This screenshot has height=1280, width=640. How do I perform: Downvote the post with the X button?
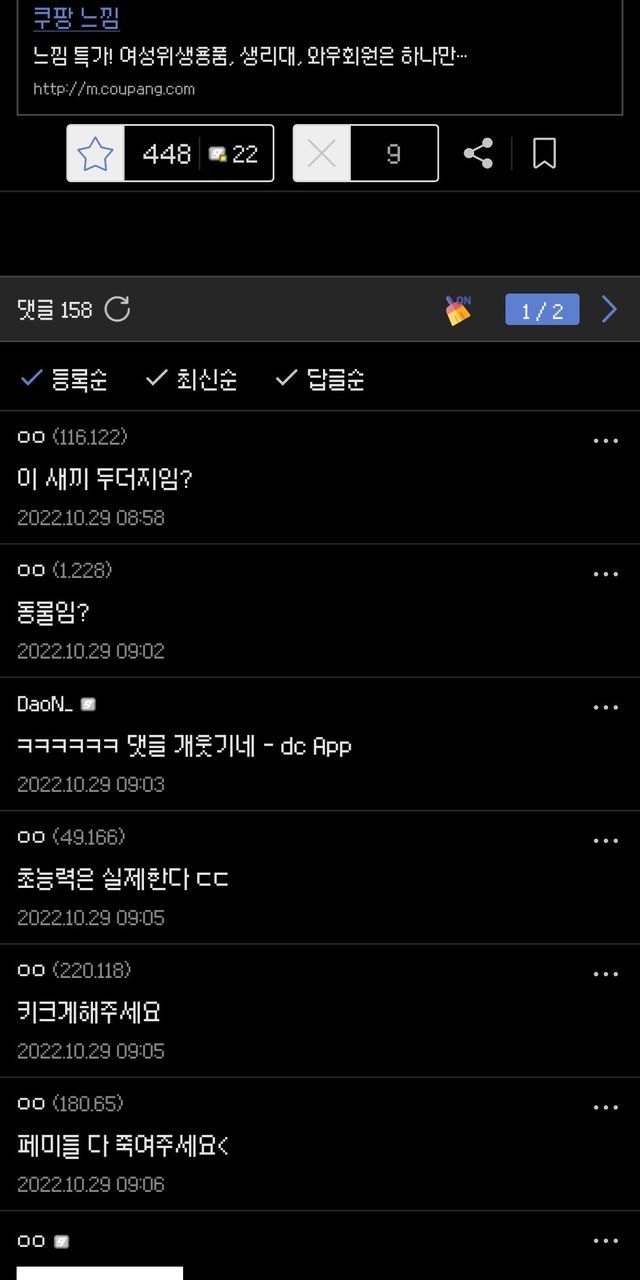(x=322, y=153)
